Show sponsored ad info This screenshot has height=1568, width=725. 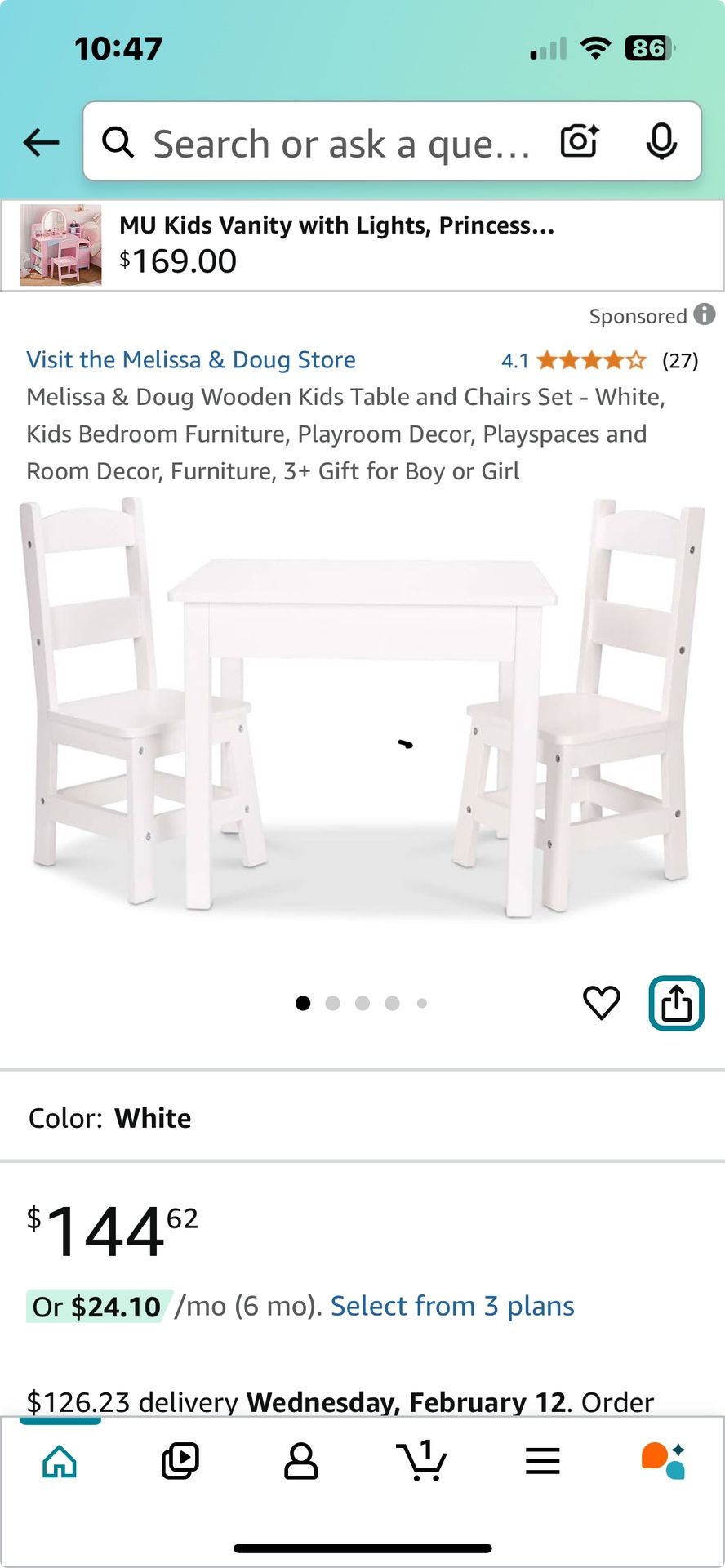coord(704,314)
